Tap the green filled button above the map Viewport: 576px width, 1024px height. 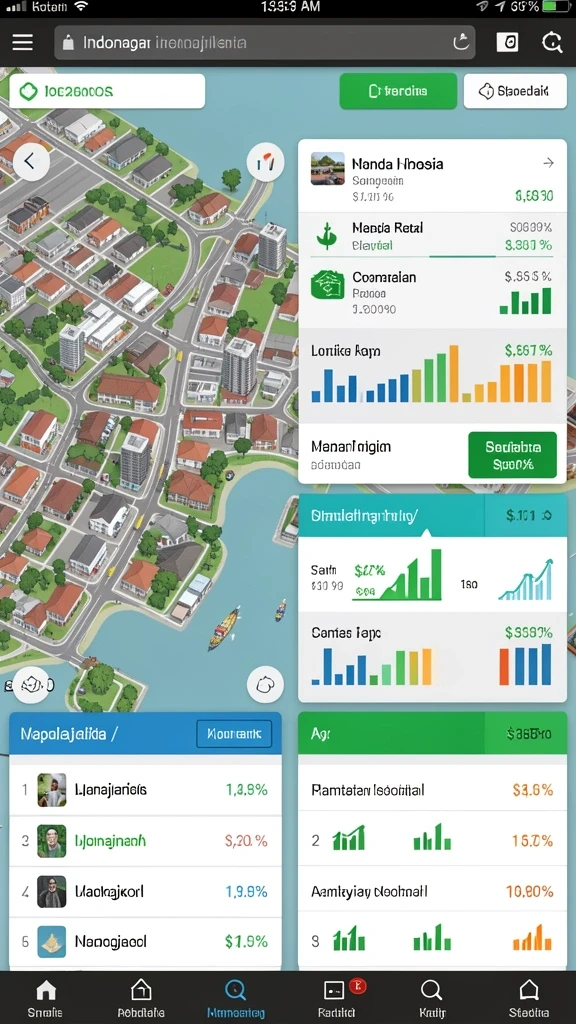398,91
